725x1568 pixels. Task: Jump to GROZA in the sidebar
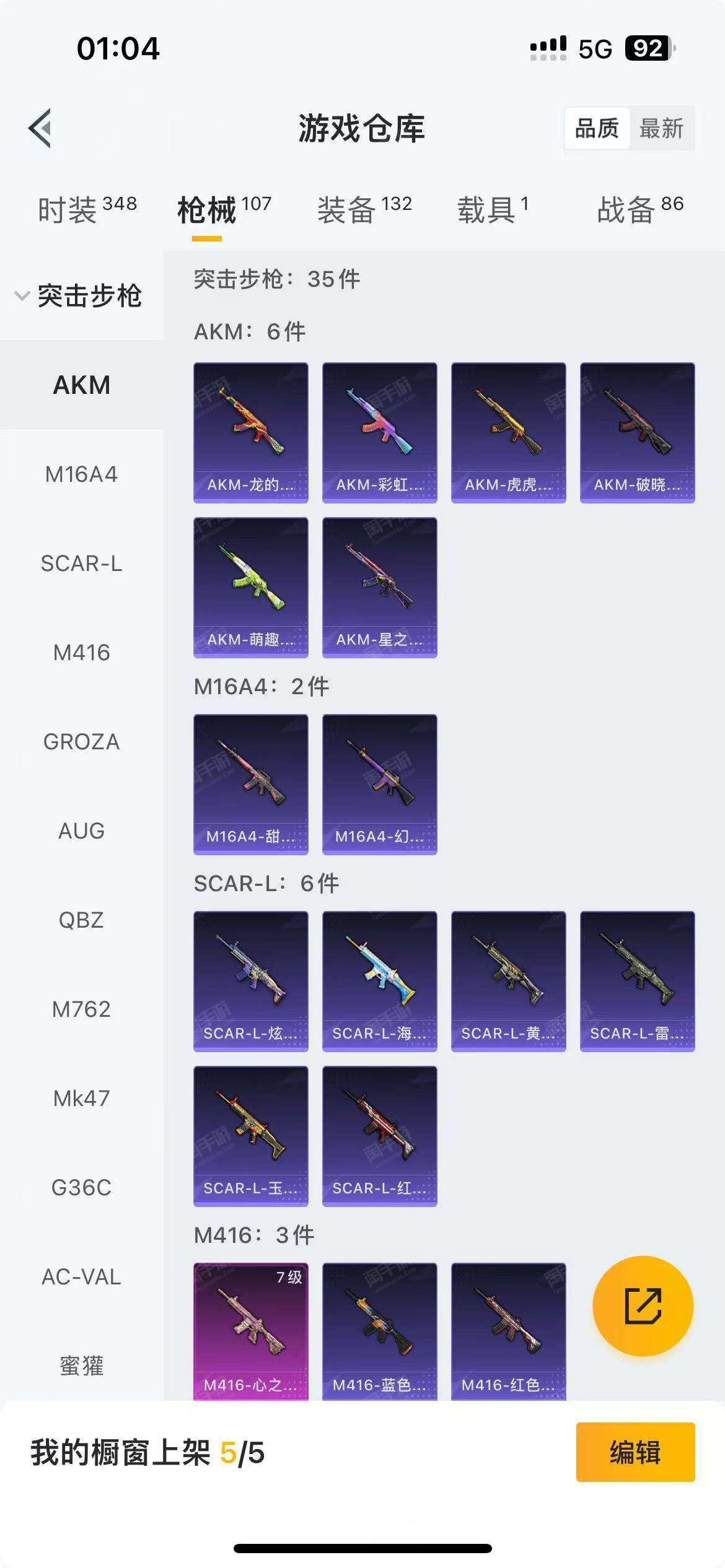[81, 741]
